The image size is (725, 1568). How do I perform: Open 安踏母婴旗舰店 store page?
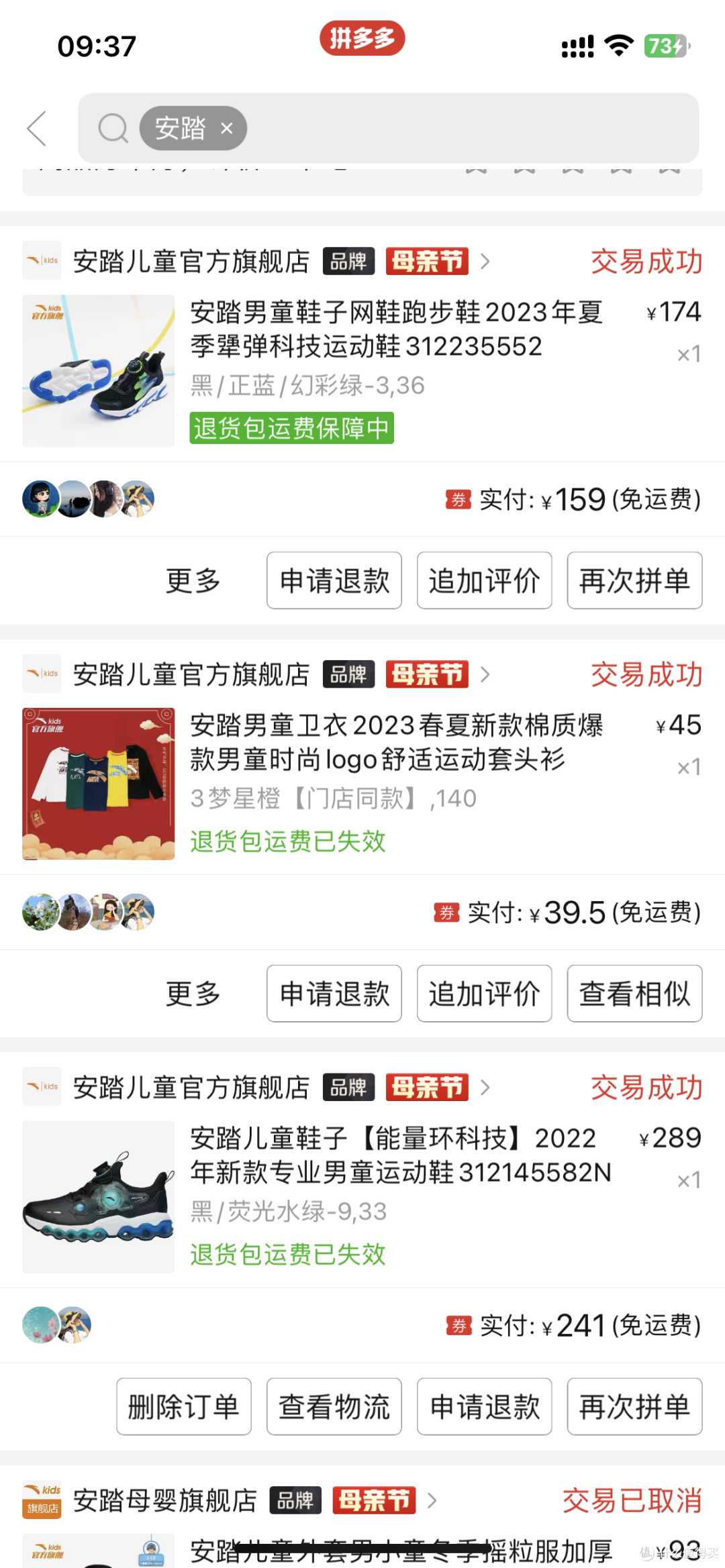(x=164, y=1501)
